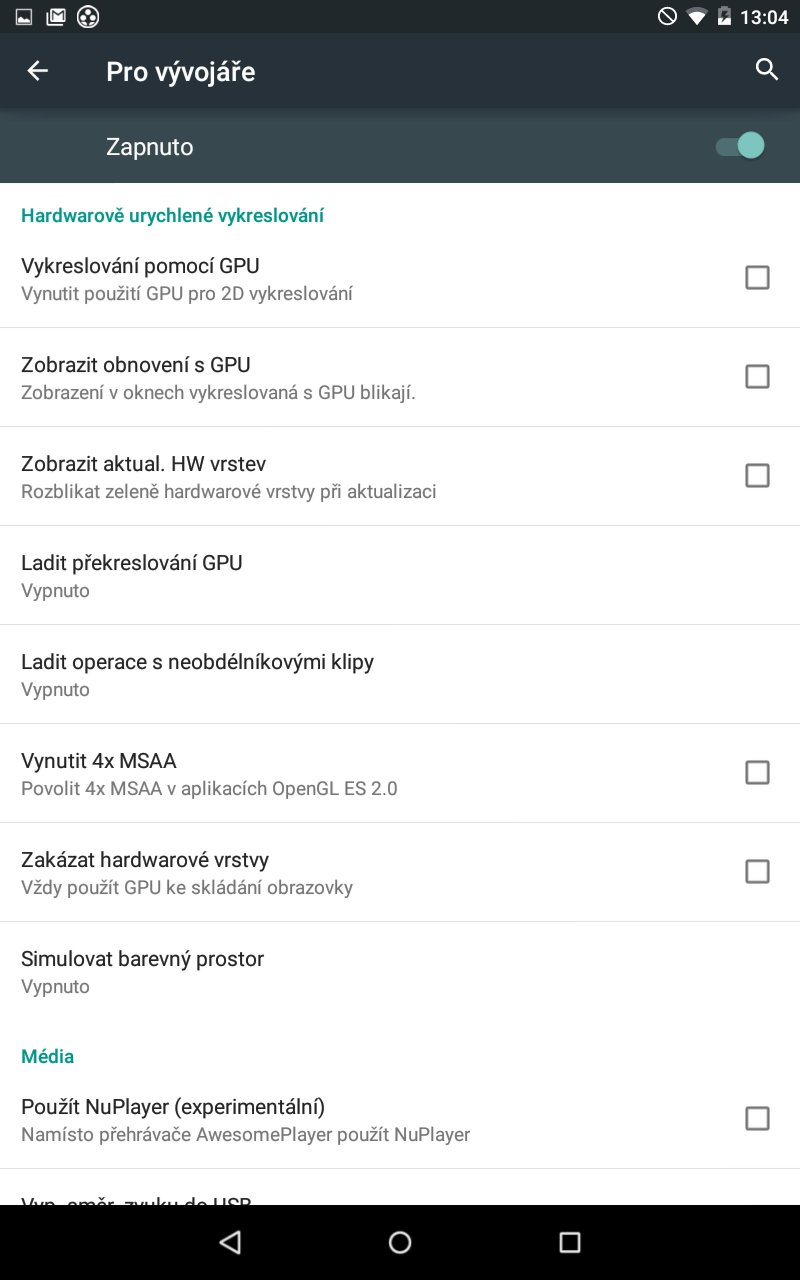Enable Zobrazit aktual. HW vrstev
800x1280 pixels.
pos(757,476)
